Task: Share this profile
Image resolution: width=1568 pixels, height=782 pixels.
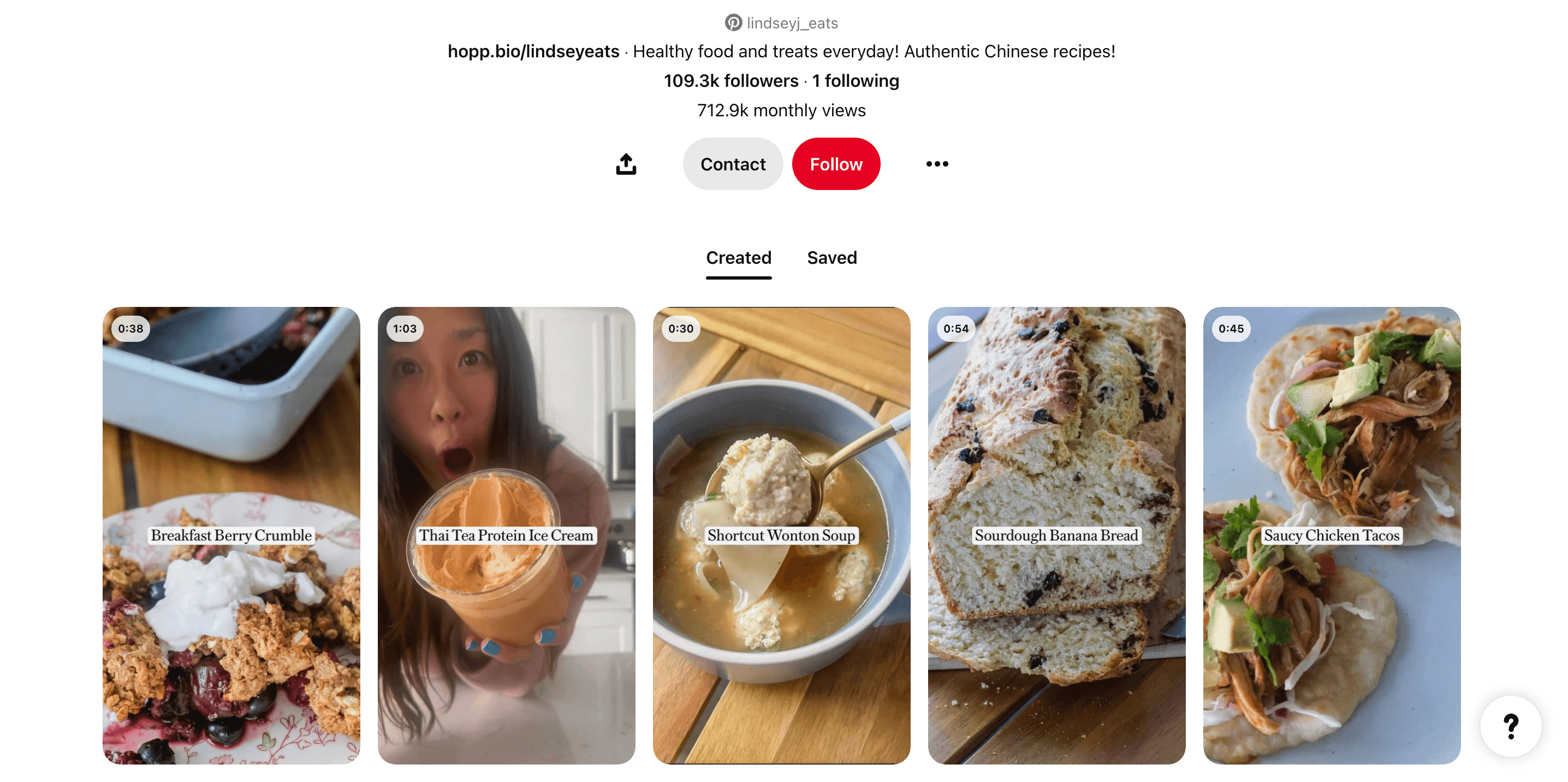Action: [x=626, y=164]
